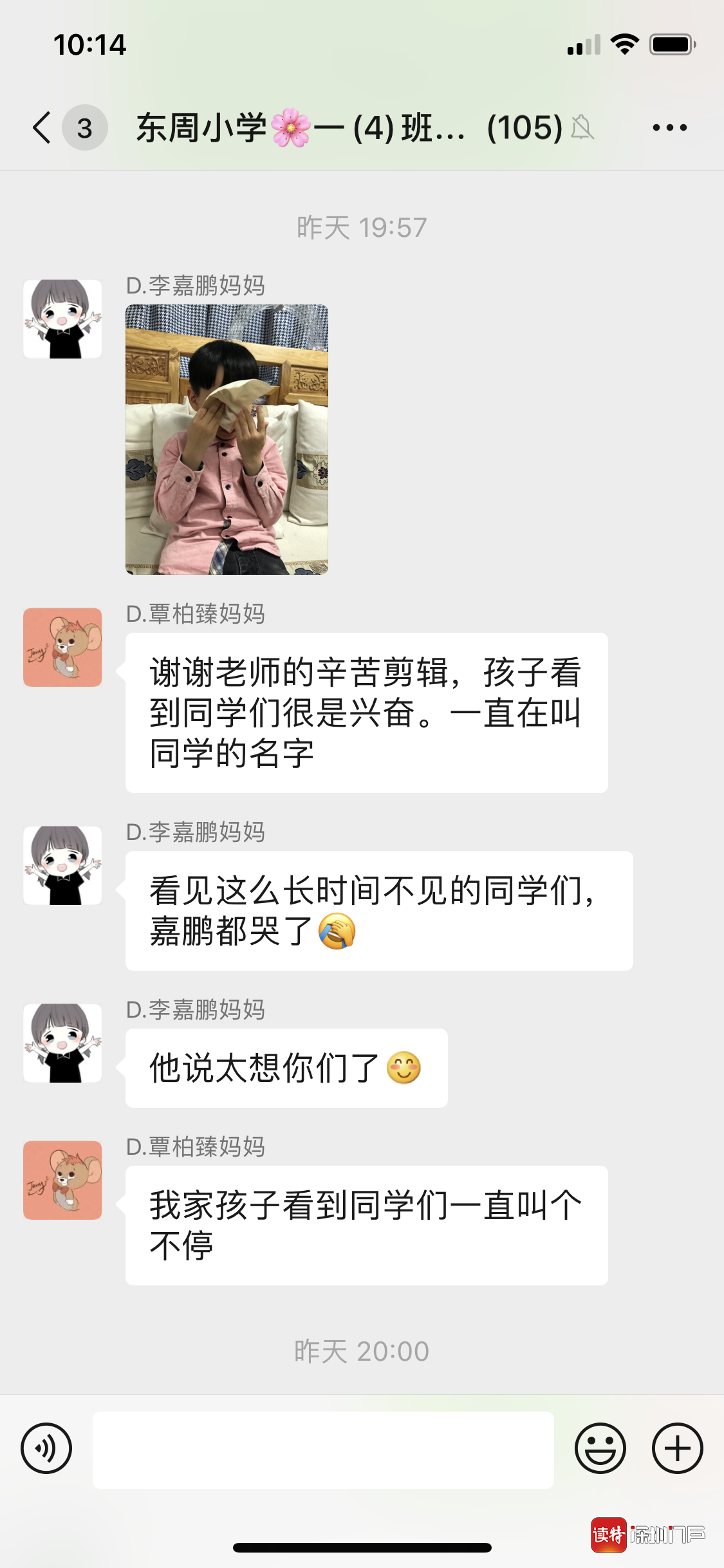Open the three-dot chat info menu

click(669, 127)
